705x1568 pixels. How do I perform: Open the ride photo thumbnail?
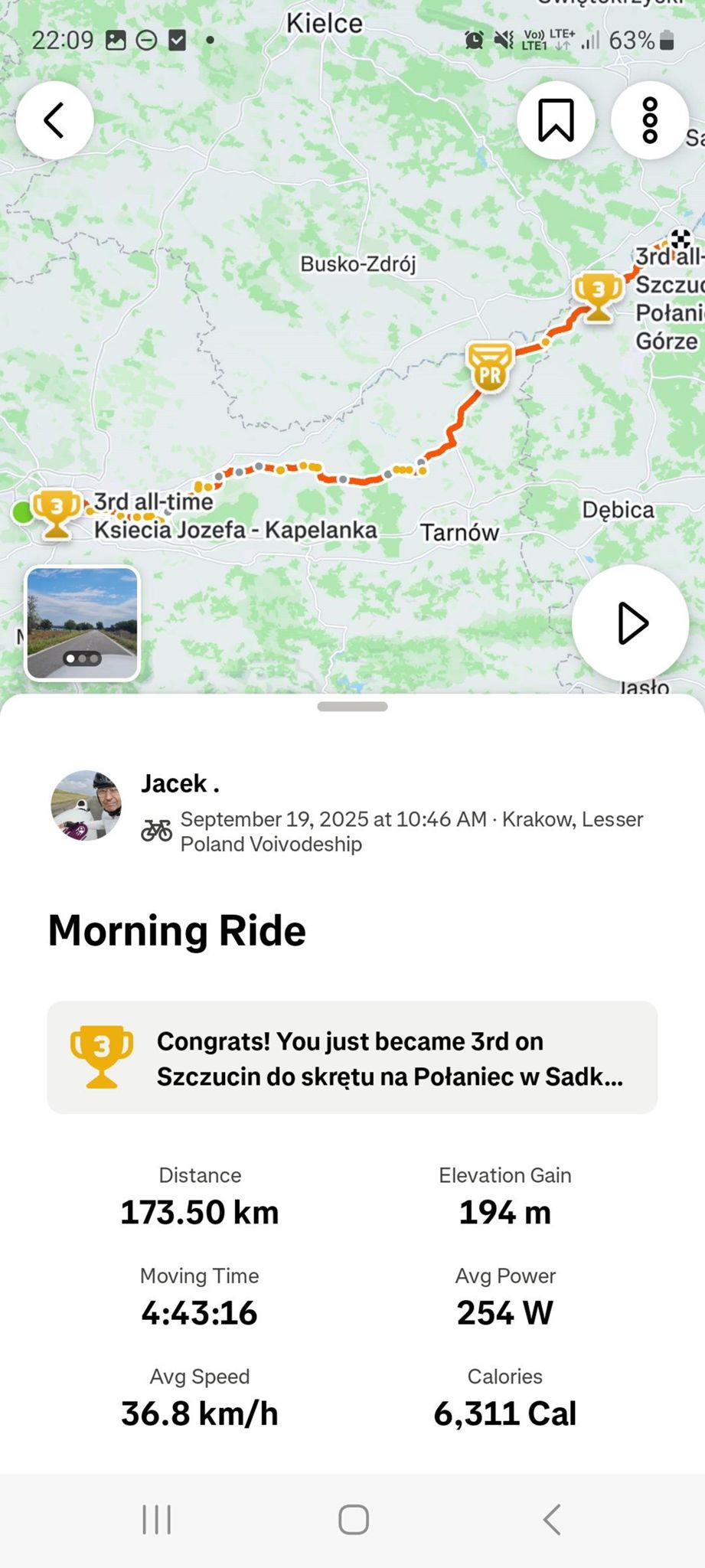click(x=83, y=623)
